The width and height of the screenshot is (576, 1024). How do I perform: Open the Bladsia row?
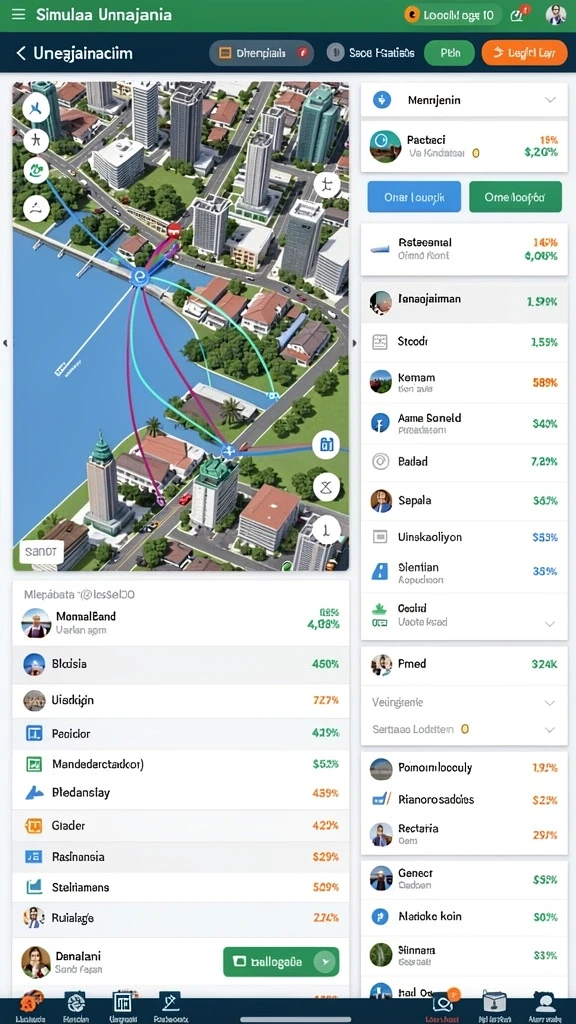click(181, 664)
